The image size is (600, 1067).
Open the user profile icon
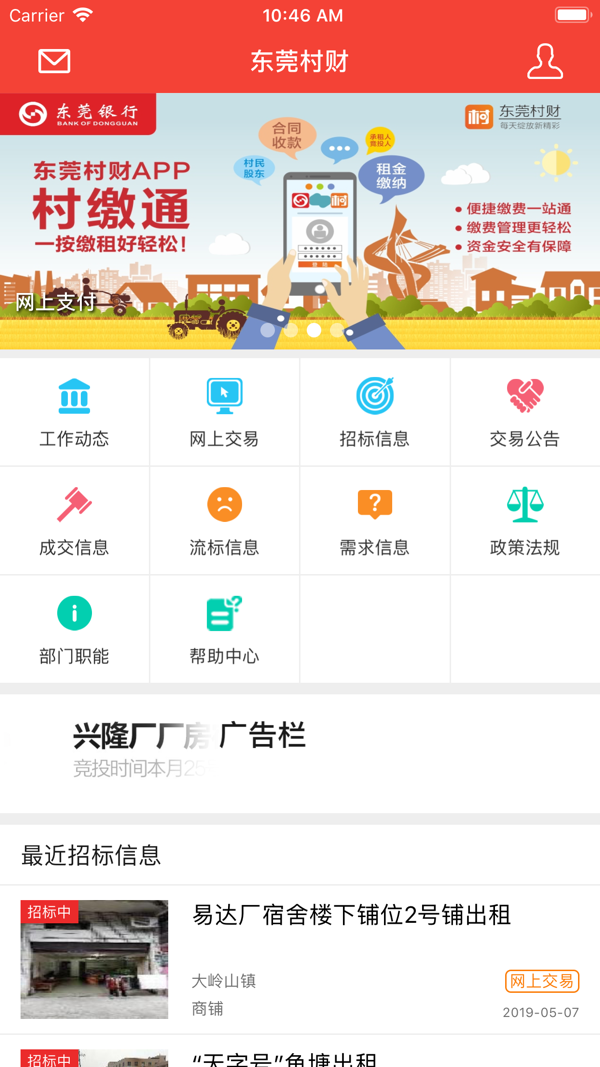[545, 61]
